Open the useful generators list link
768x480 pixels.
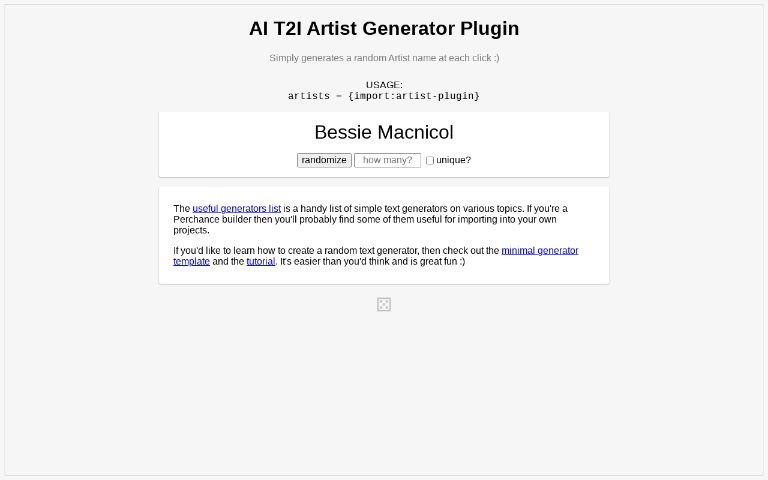tap(237, 209)
